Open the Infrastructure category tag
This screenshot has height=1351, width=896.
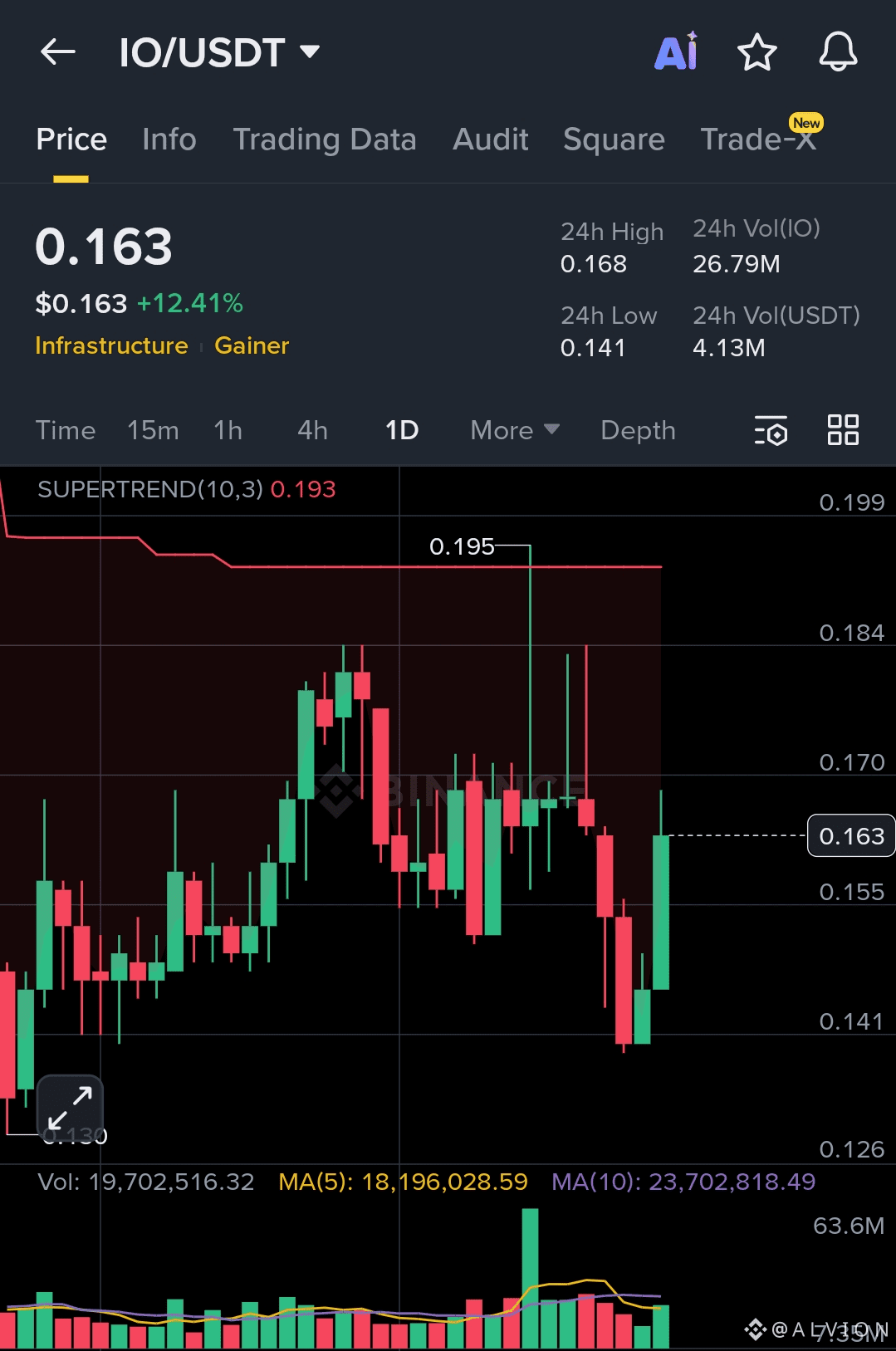tap(111, 345)
